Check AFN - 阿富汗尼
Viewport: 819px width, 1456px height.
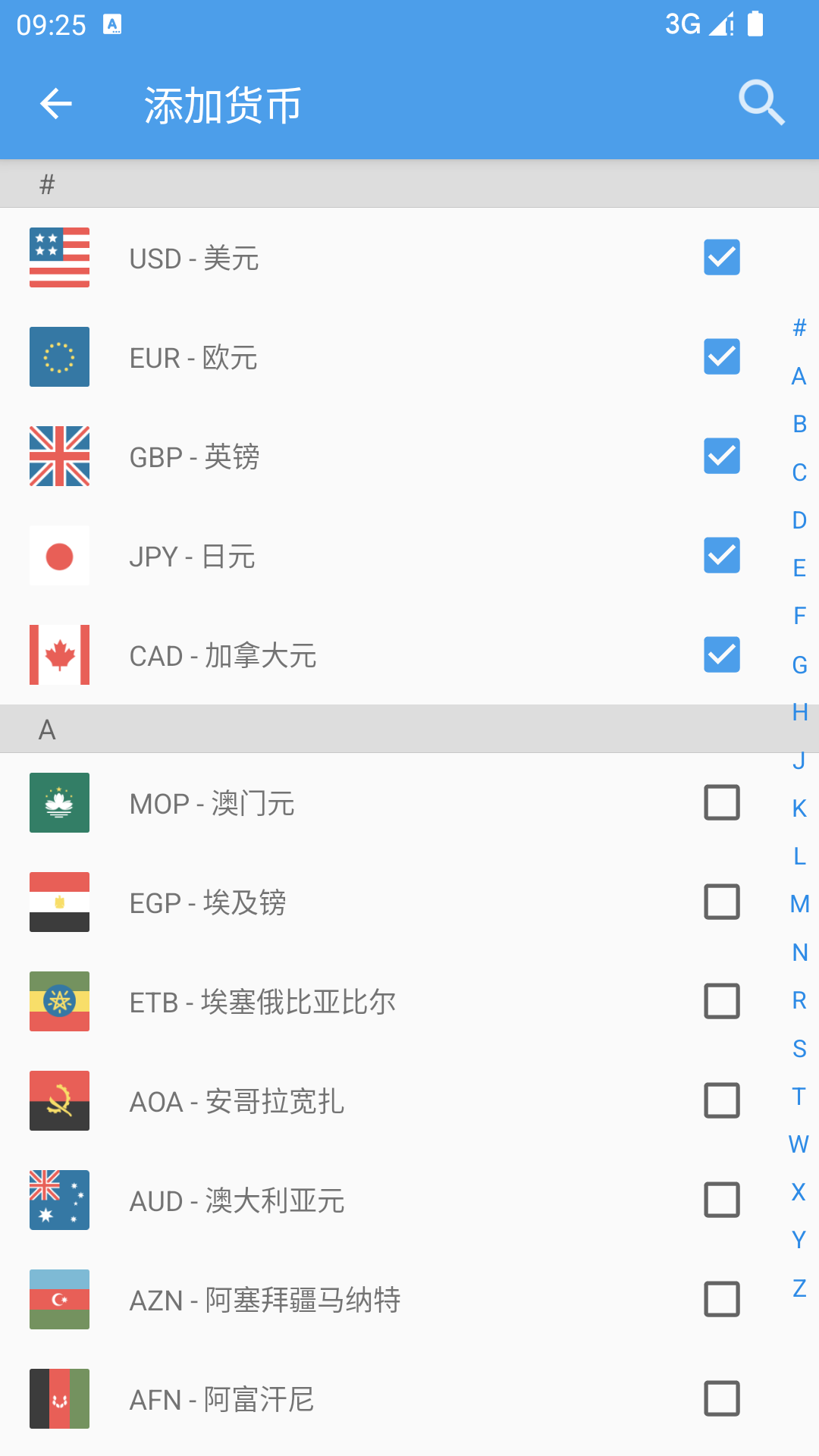(x=722, y=1399)
